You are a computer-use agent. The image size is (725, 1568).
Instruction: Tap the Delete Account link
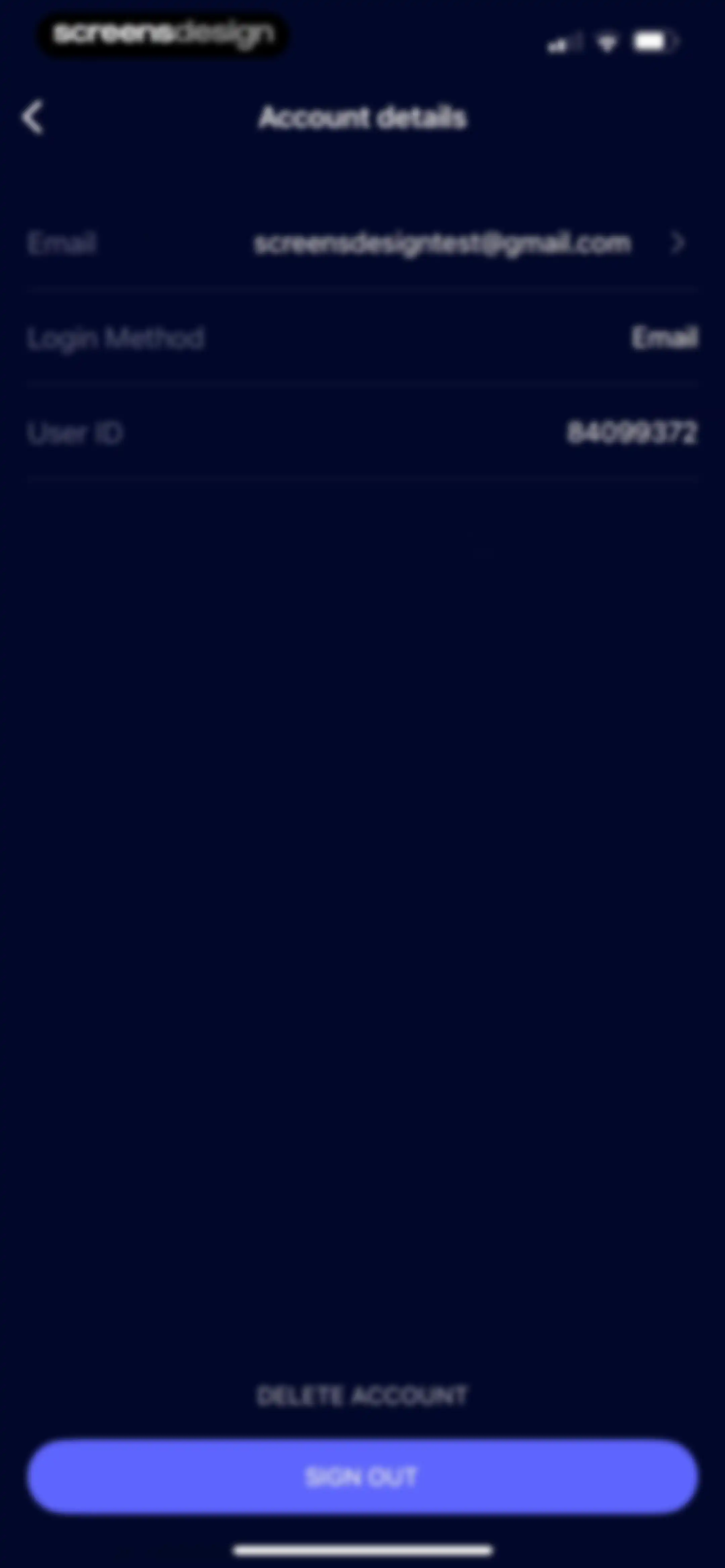[362, 1396]
